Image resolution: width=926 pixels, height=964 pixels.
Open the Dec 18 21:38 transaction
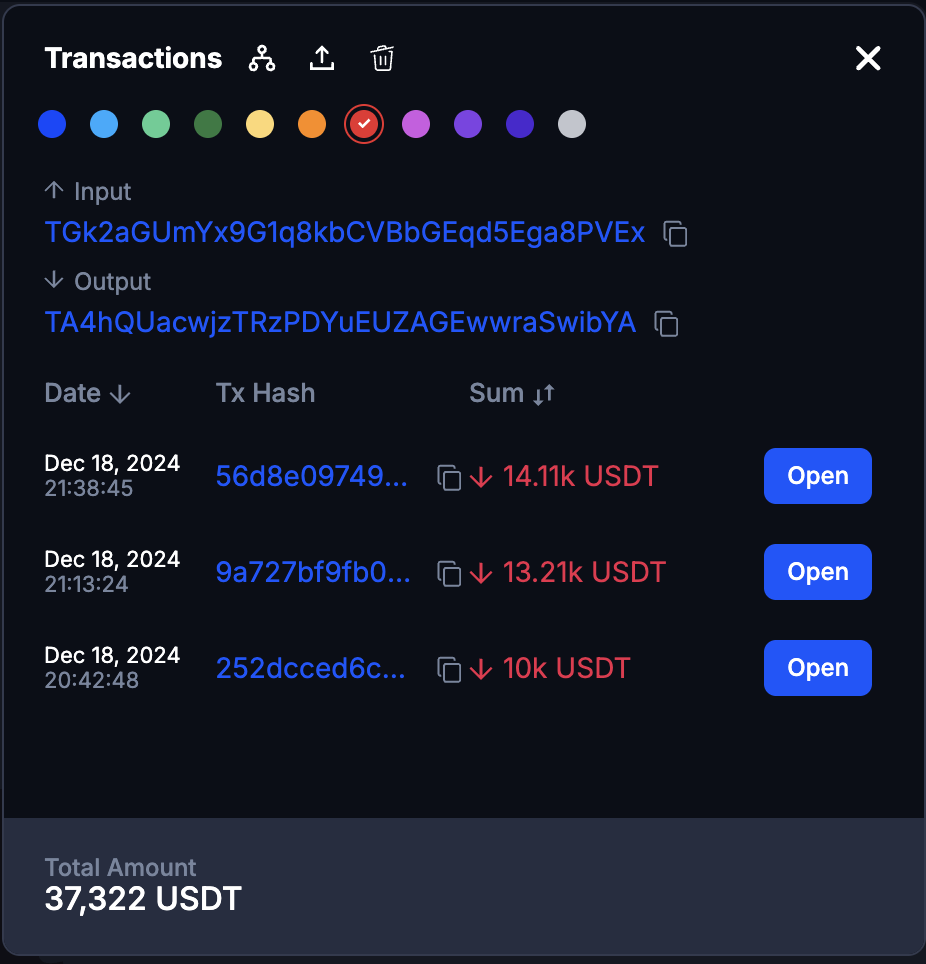[817, 476]
